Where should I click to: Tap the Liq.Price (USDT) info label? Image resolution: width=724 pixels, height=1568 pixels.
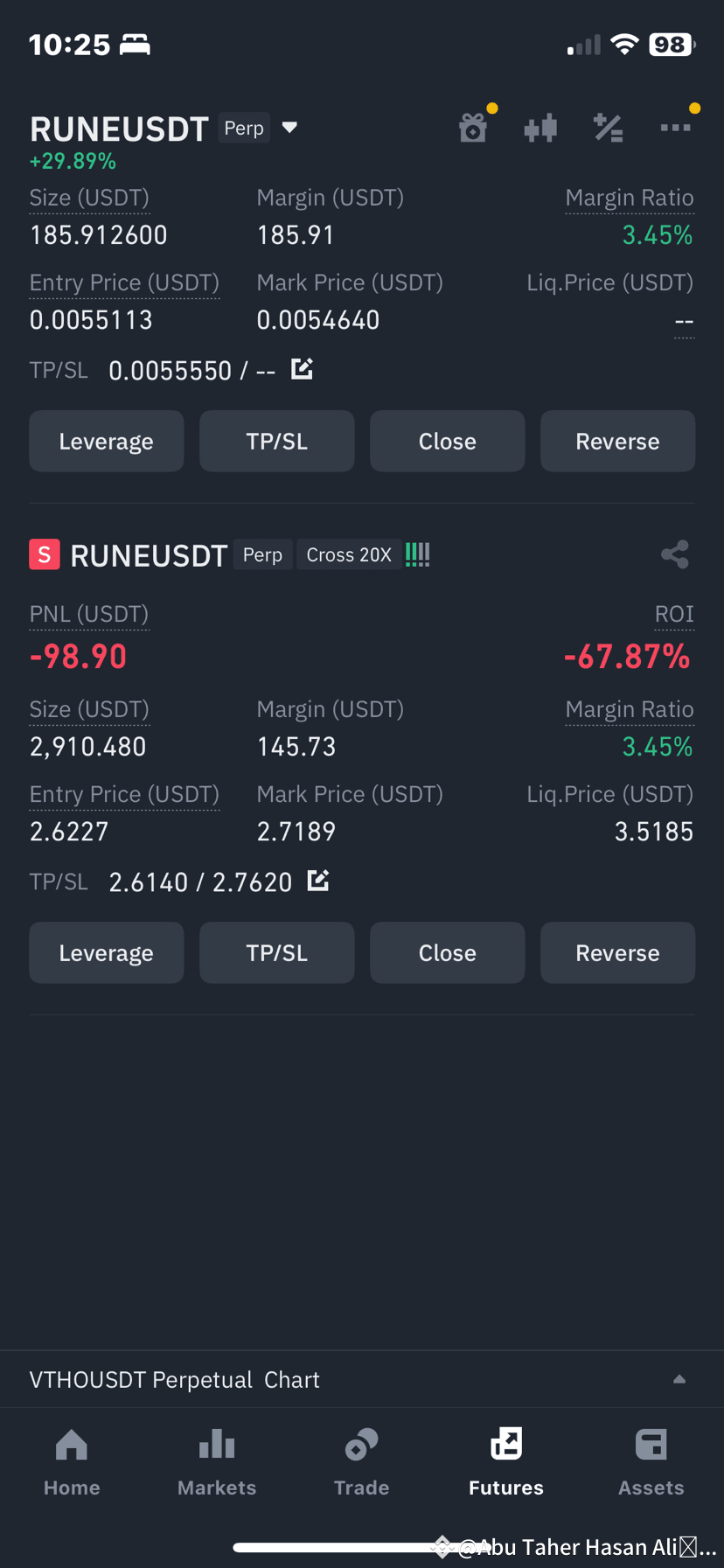coord(609,282)
